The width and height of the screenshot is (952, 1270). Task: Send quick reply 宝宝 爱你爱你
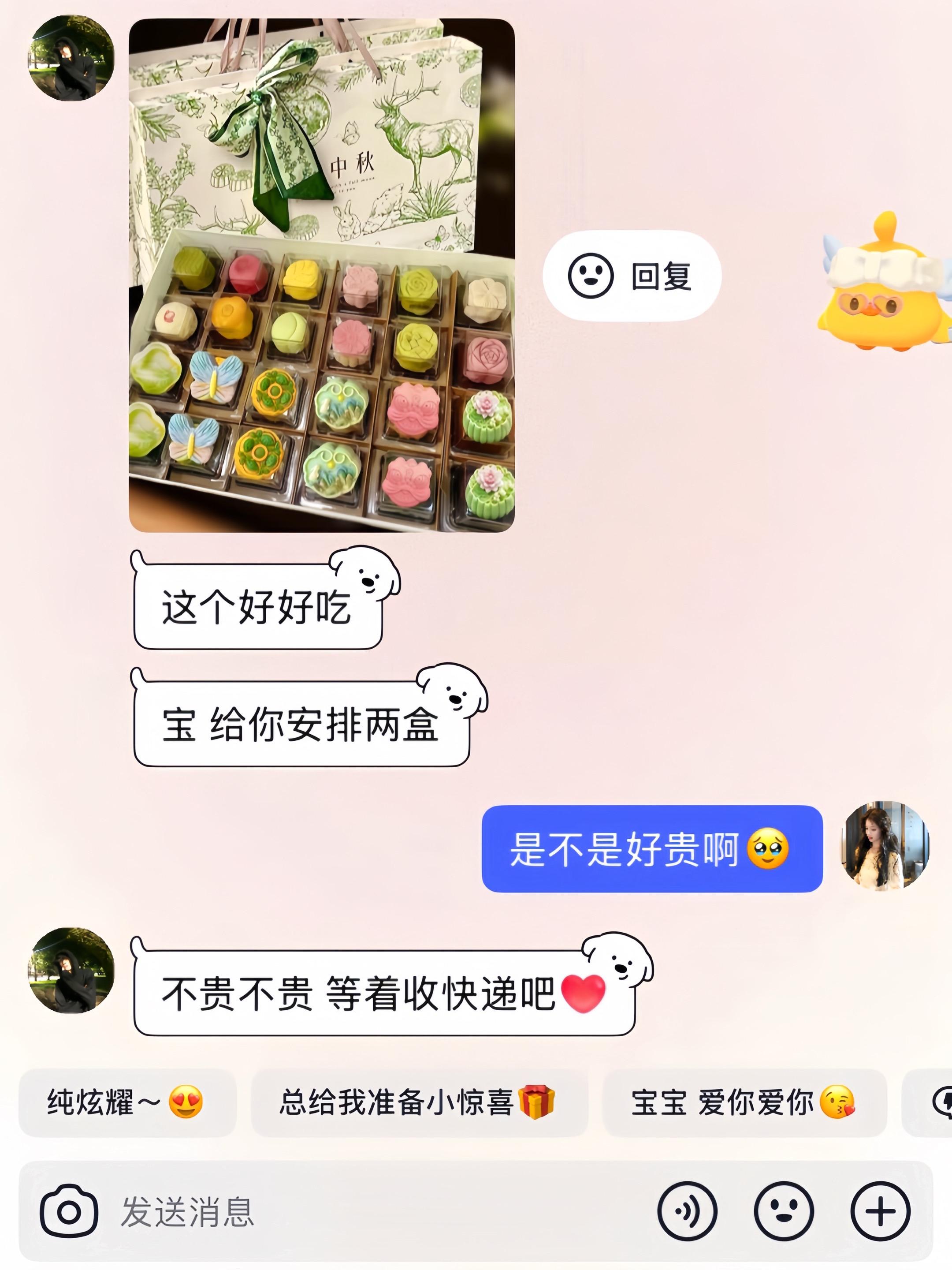(744, 1103)
